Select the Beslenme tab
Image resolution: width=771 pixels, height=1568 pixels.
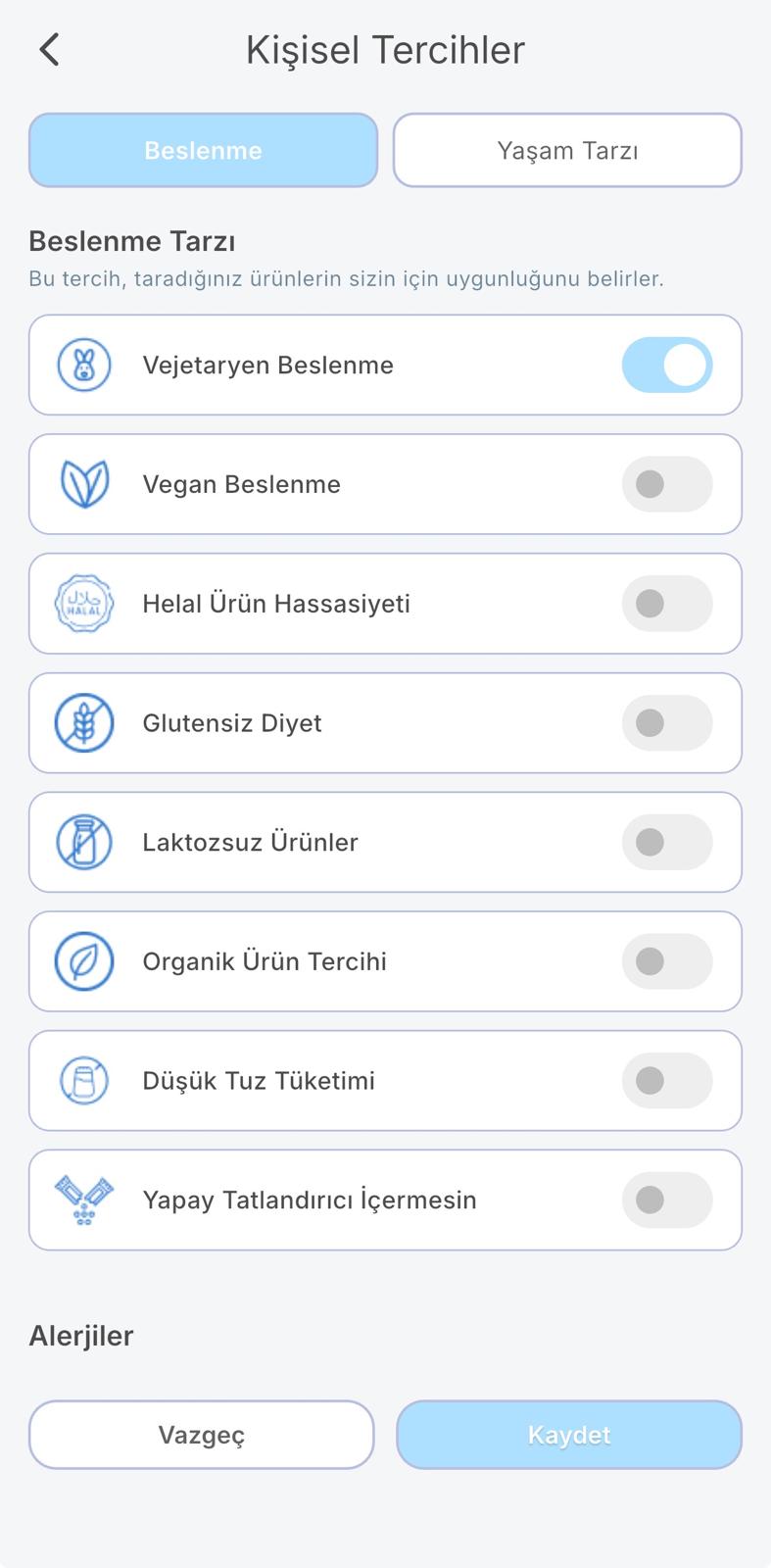tap(203, 150)
